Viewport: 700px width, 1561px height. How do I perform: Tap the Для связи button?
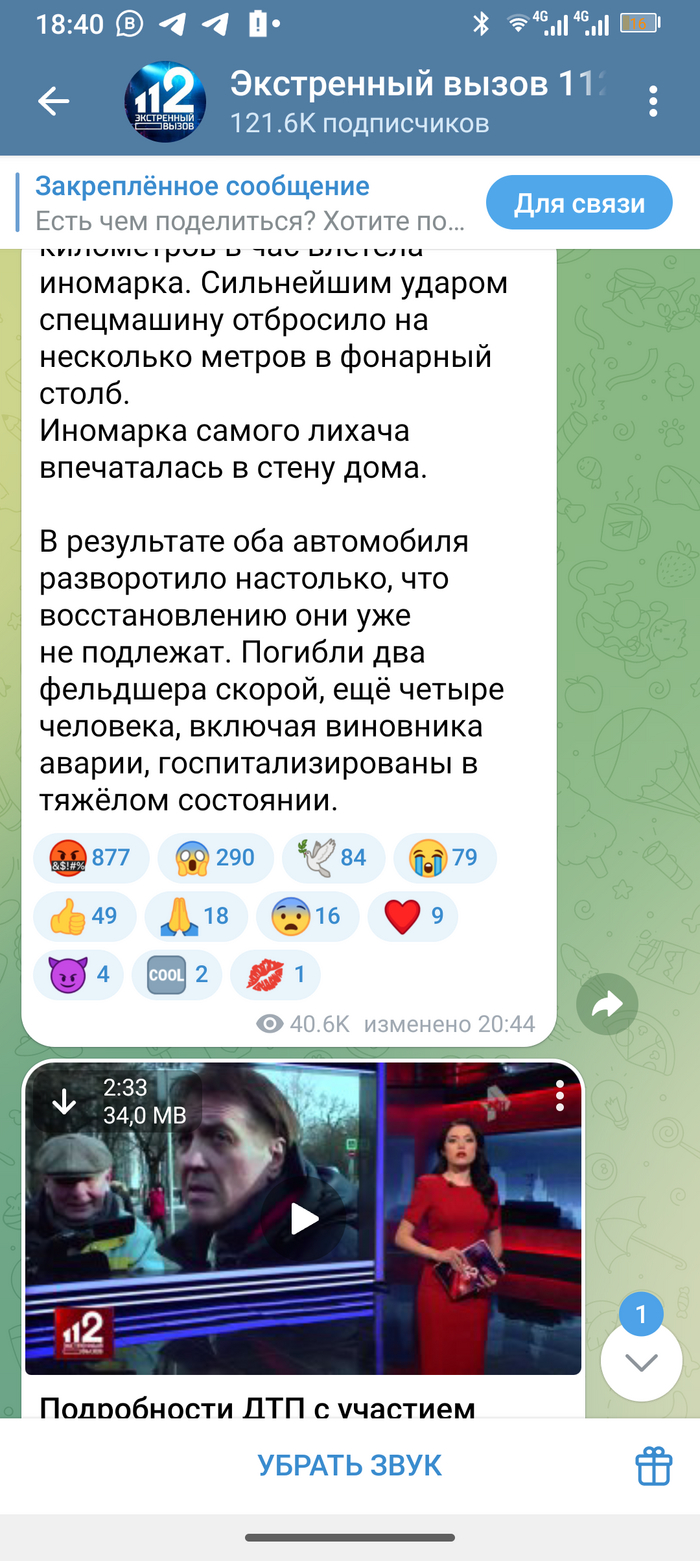point(579,204)
